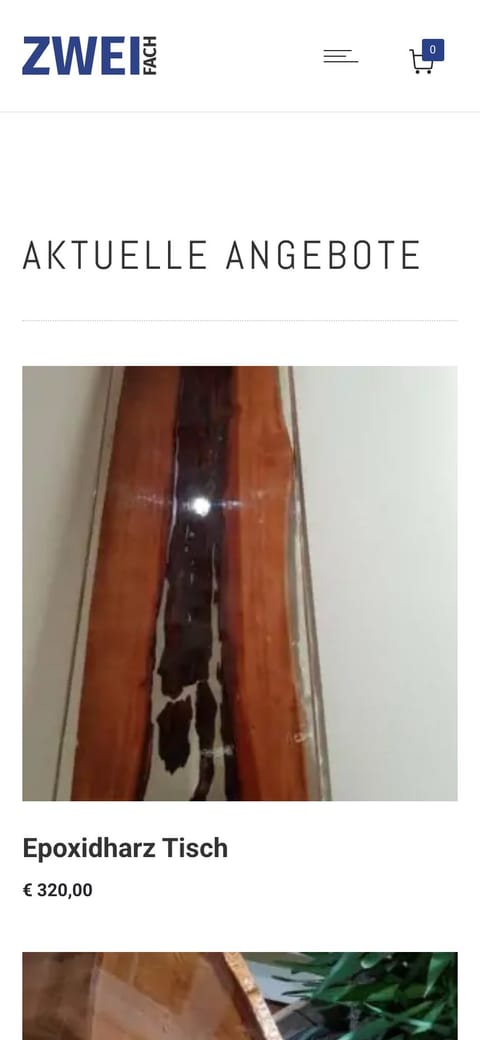Image resolution: width=480 pixels, height=1040 pixels.
Task: Open the shopping cart
Action: pyautogui.click(x=426, y=56)
